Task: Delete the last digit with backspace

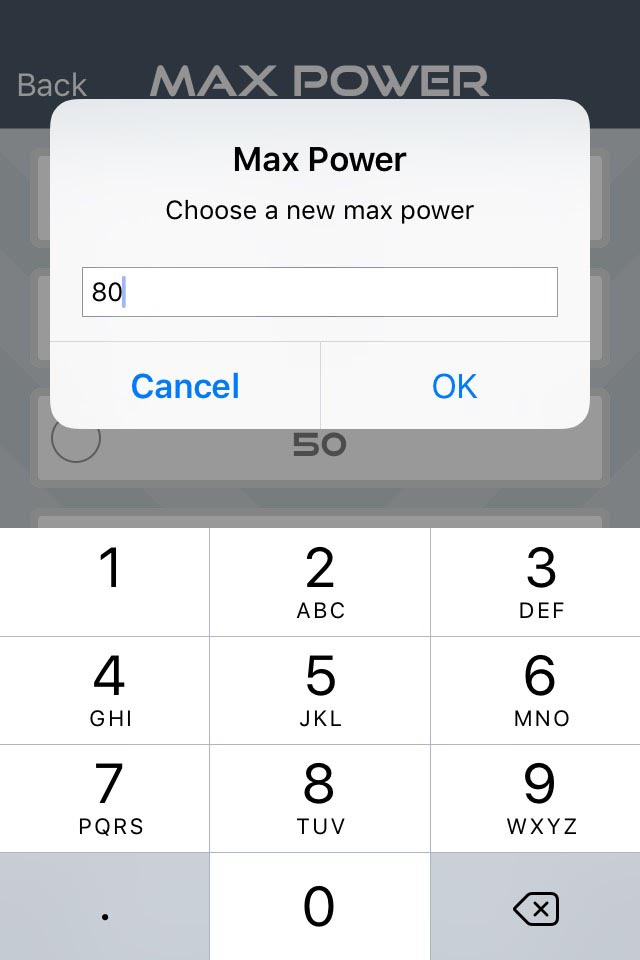Action: coord(536,907)
